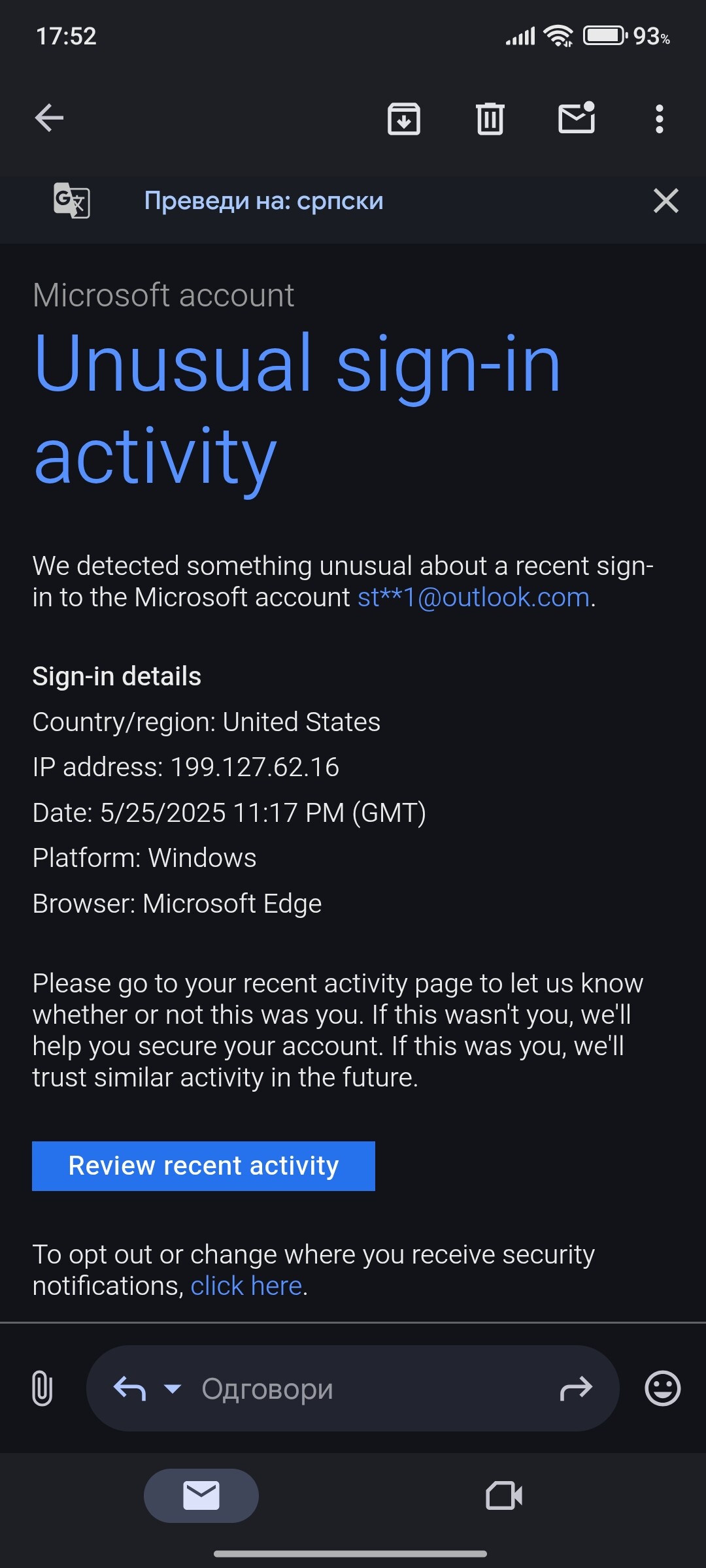Image resolution: width=706 pixels, height=1568 pixels.
Task: Attach a file with the paperclip
Action: point(42,1388)
